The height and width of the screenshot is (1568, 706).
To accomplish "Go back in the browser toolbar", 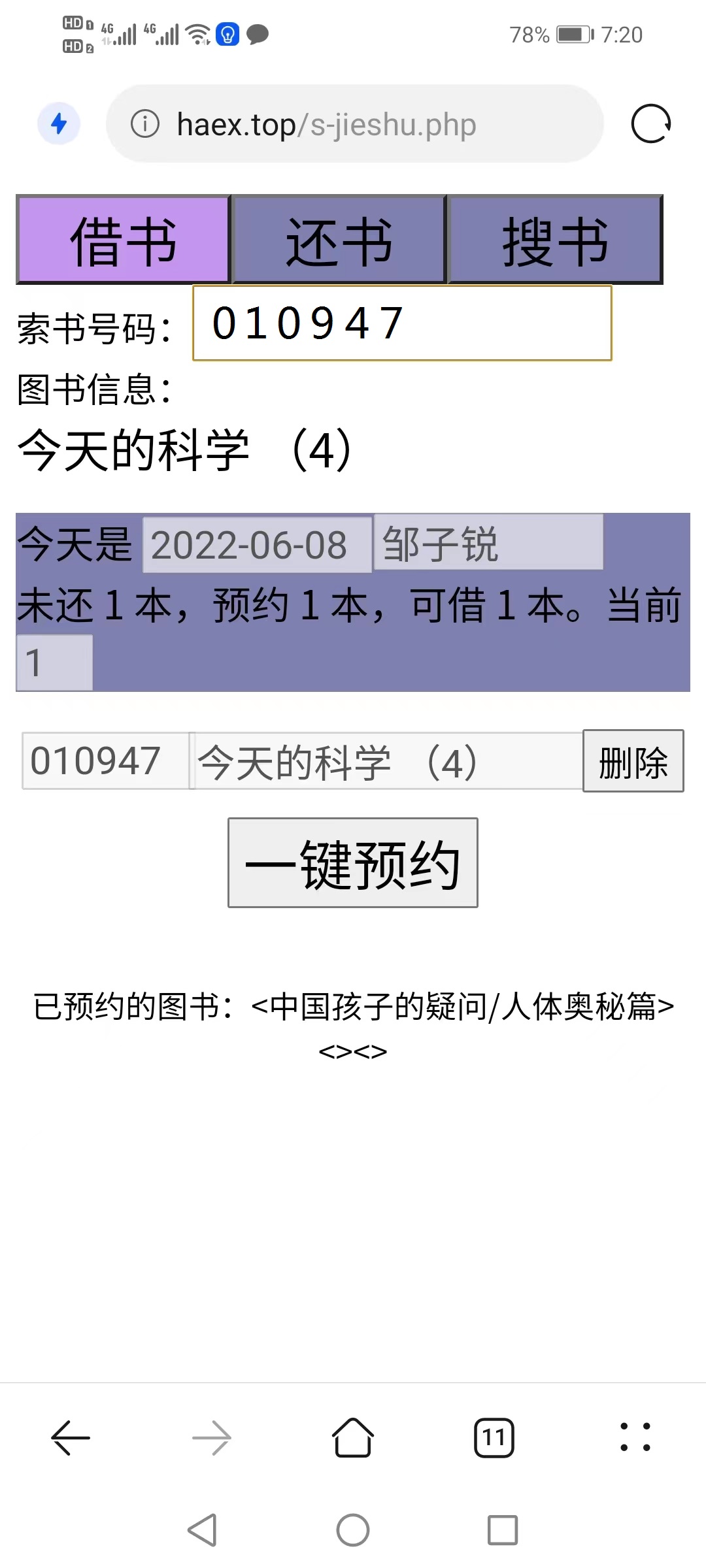I will 71,1437.
